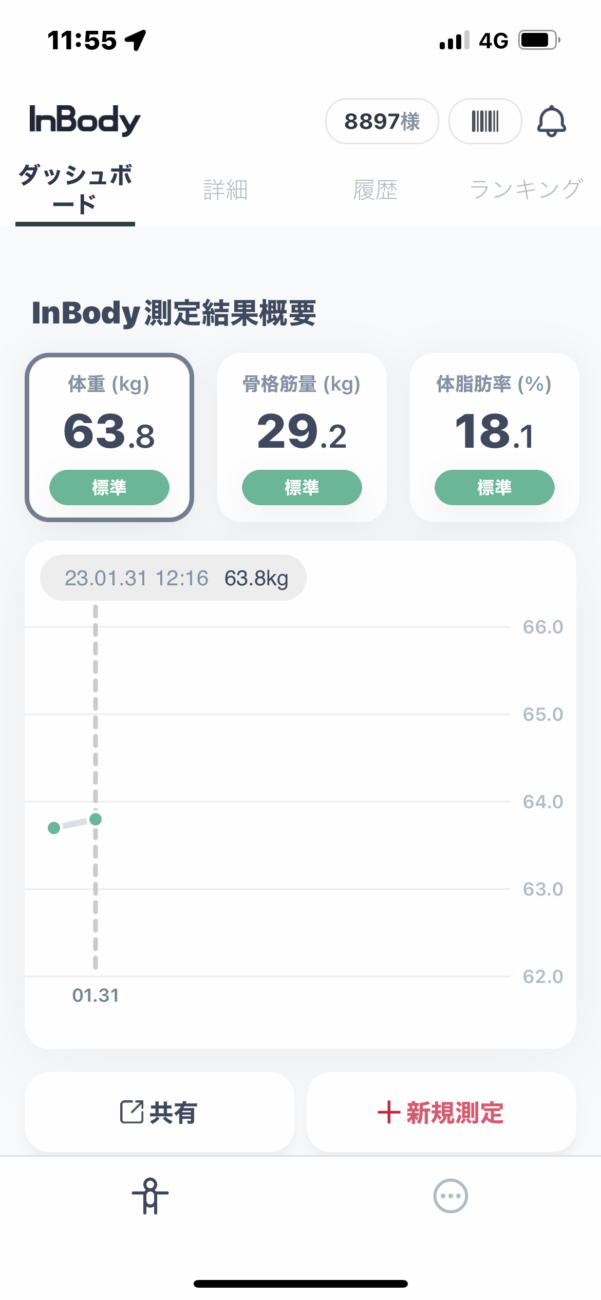Open the notifications bell
Screen dimensions: 601x1300
click(551, 122)
